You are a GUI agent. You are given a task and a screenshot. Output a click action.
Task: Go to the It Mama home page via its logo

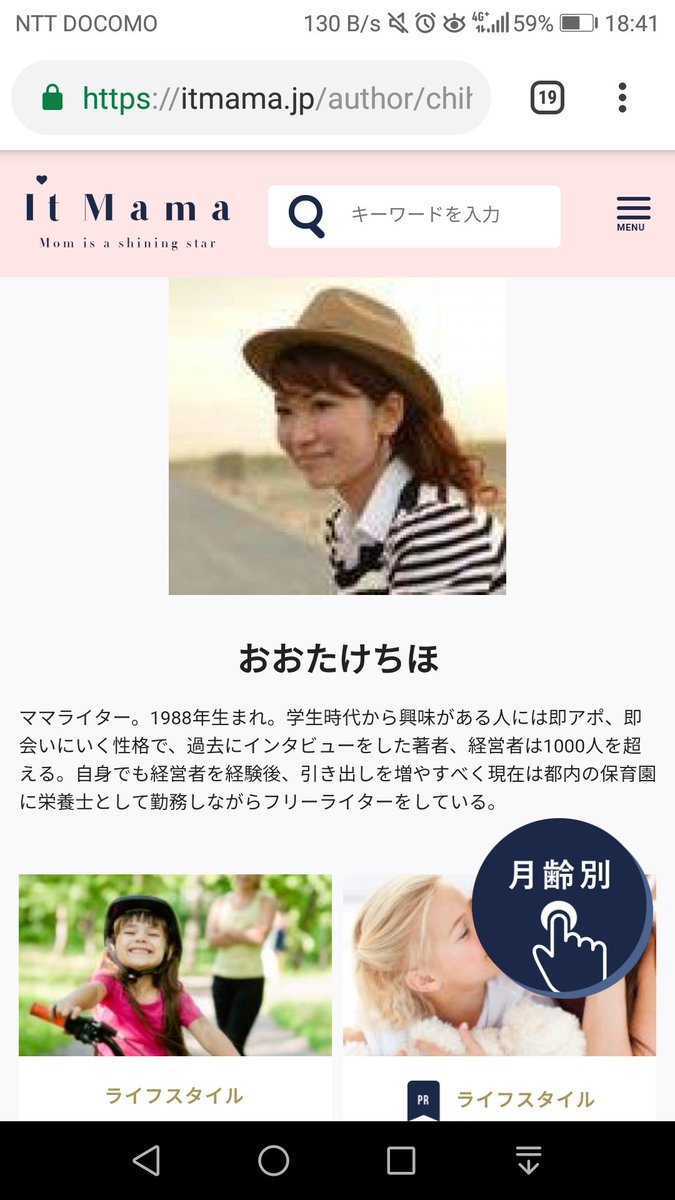point(128,215)
